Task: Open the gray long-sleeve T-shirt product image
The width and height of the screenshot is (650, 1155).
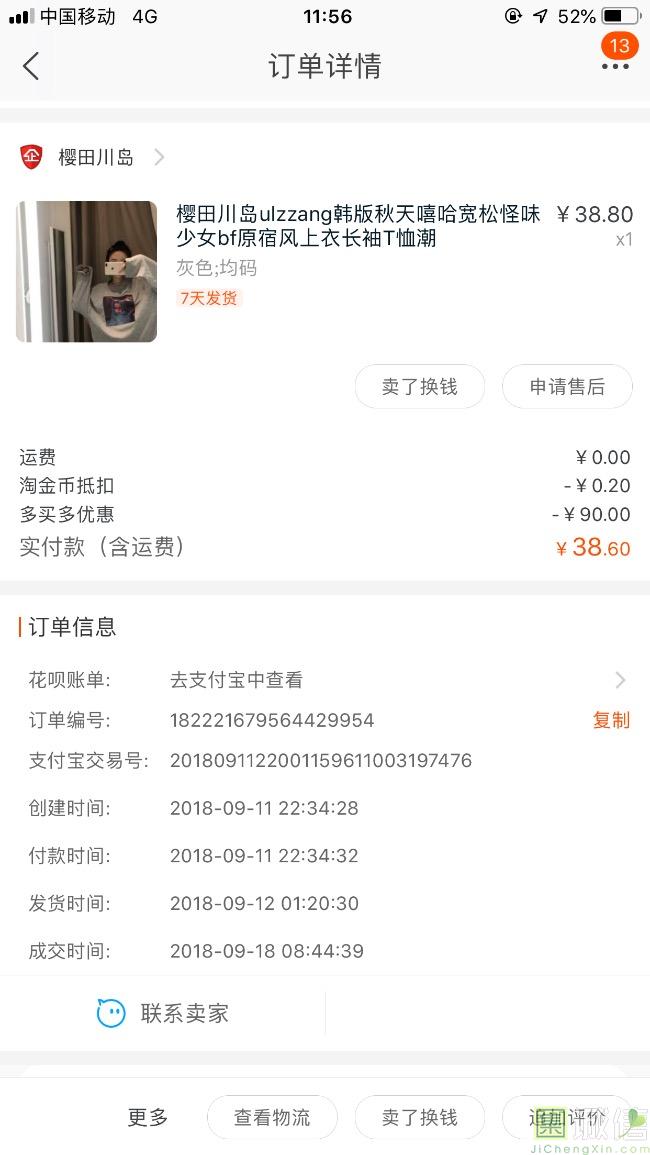Action: (87, 272)
